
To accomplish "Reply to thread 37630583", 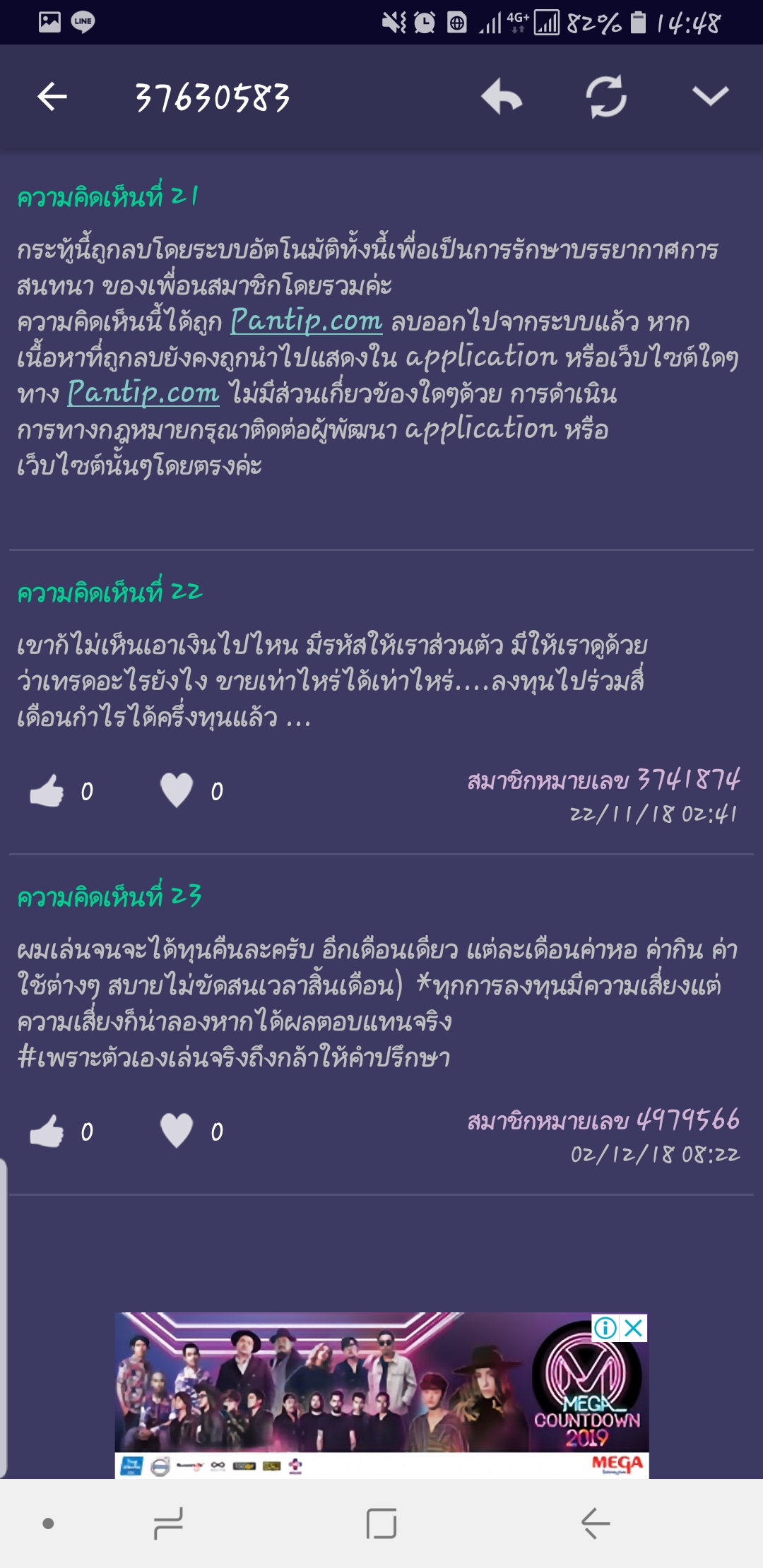I will (x=502, y=97).
